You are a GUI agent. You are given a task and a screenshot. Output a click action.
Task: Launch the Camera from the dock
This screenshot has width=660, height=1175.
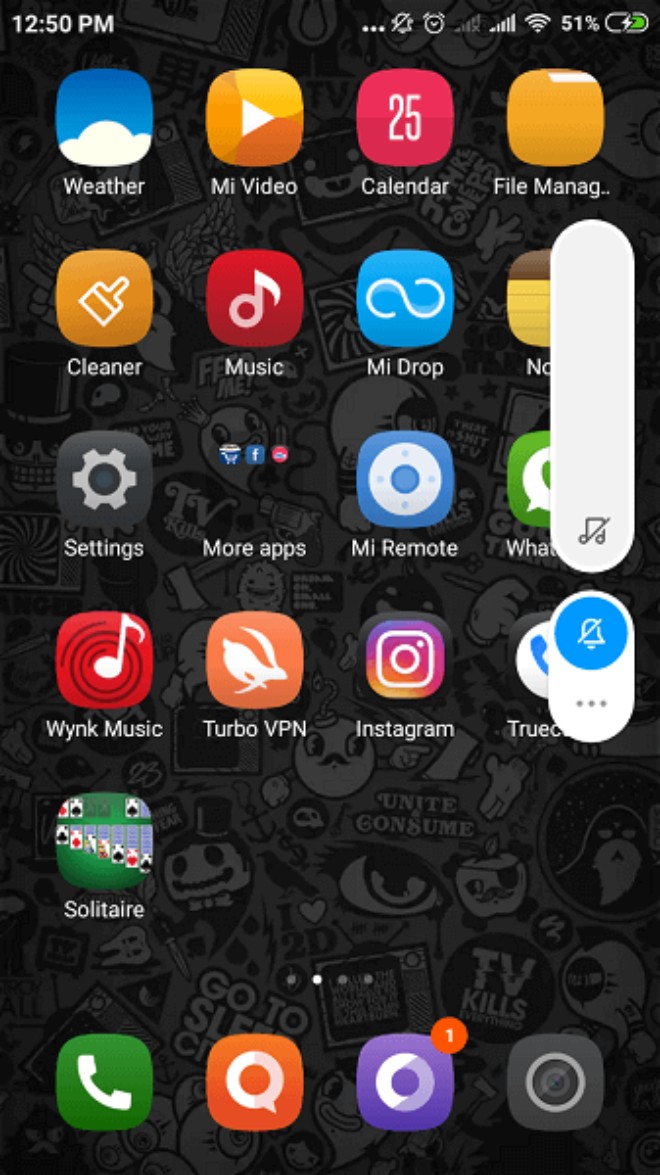[x=555, y=1083]
